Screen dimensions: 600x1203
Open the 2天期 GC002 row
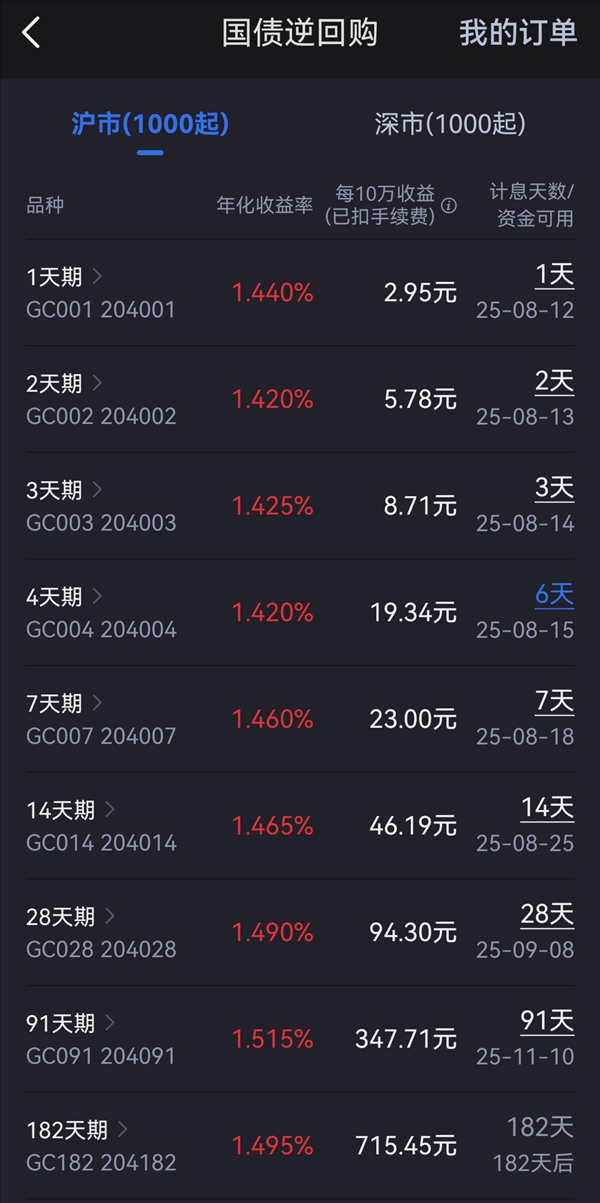300,399
